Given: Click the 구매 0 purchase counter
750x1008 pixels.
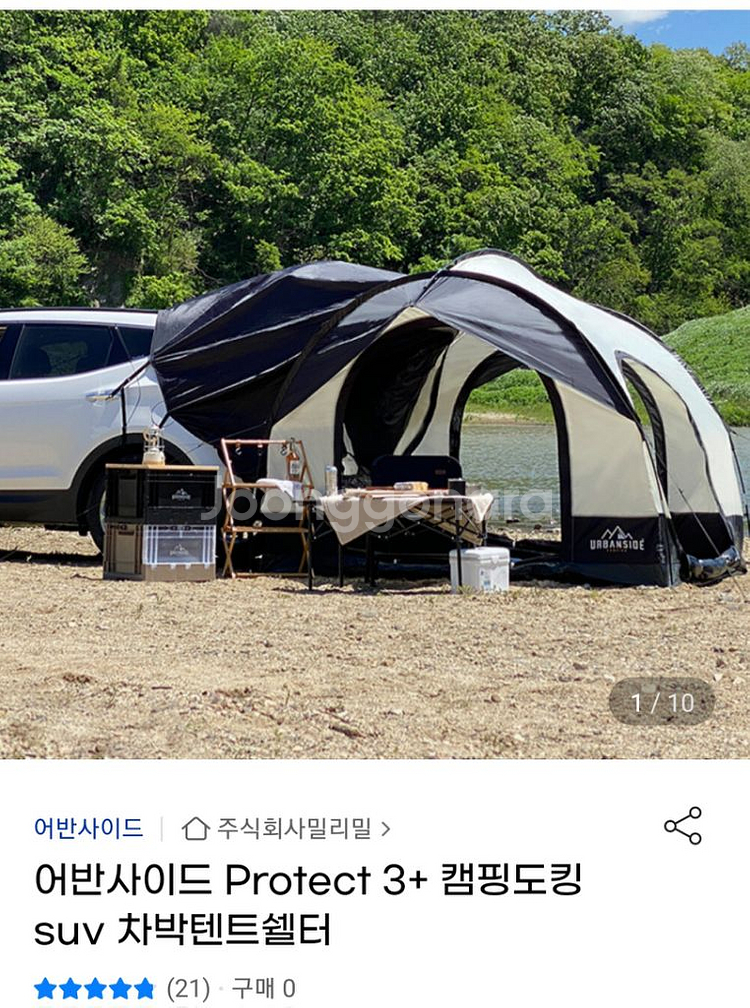Looking at the screenshot, I should tap(262, 985).
